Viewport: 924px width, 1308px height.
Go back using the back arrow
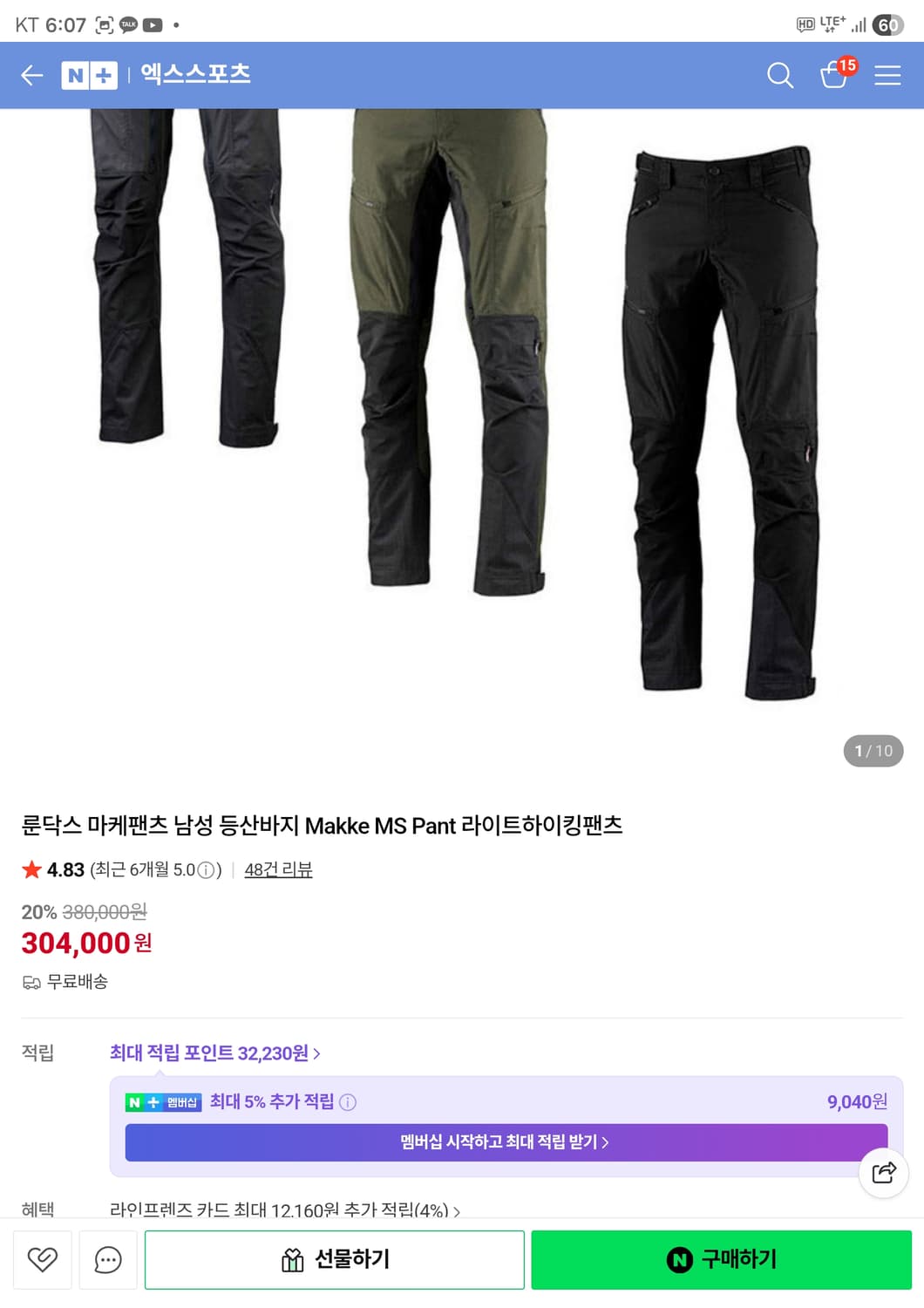point(31,75)
